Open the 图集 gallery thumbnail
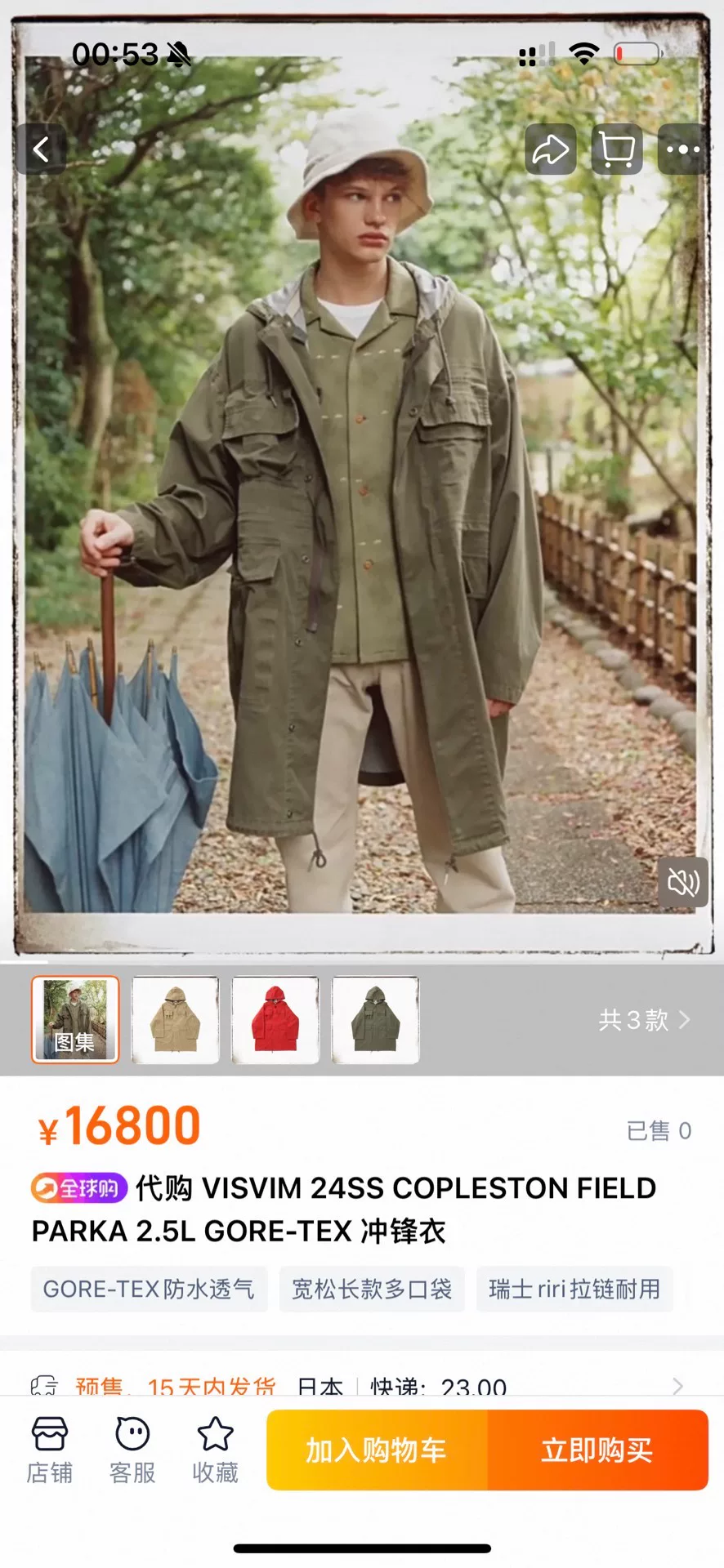 pyautogui.click(x=75, y=1019)
